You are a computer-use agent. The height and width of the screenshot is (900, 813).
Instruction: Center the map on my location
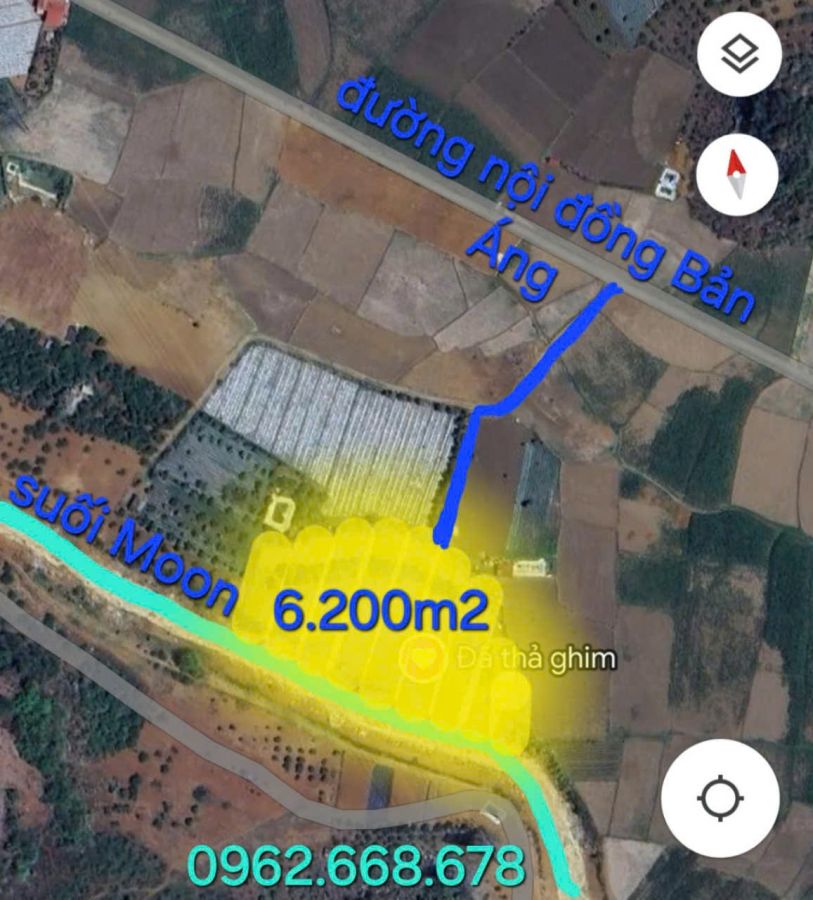click(x=719, y=799)
